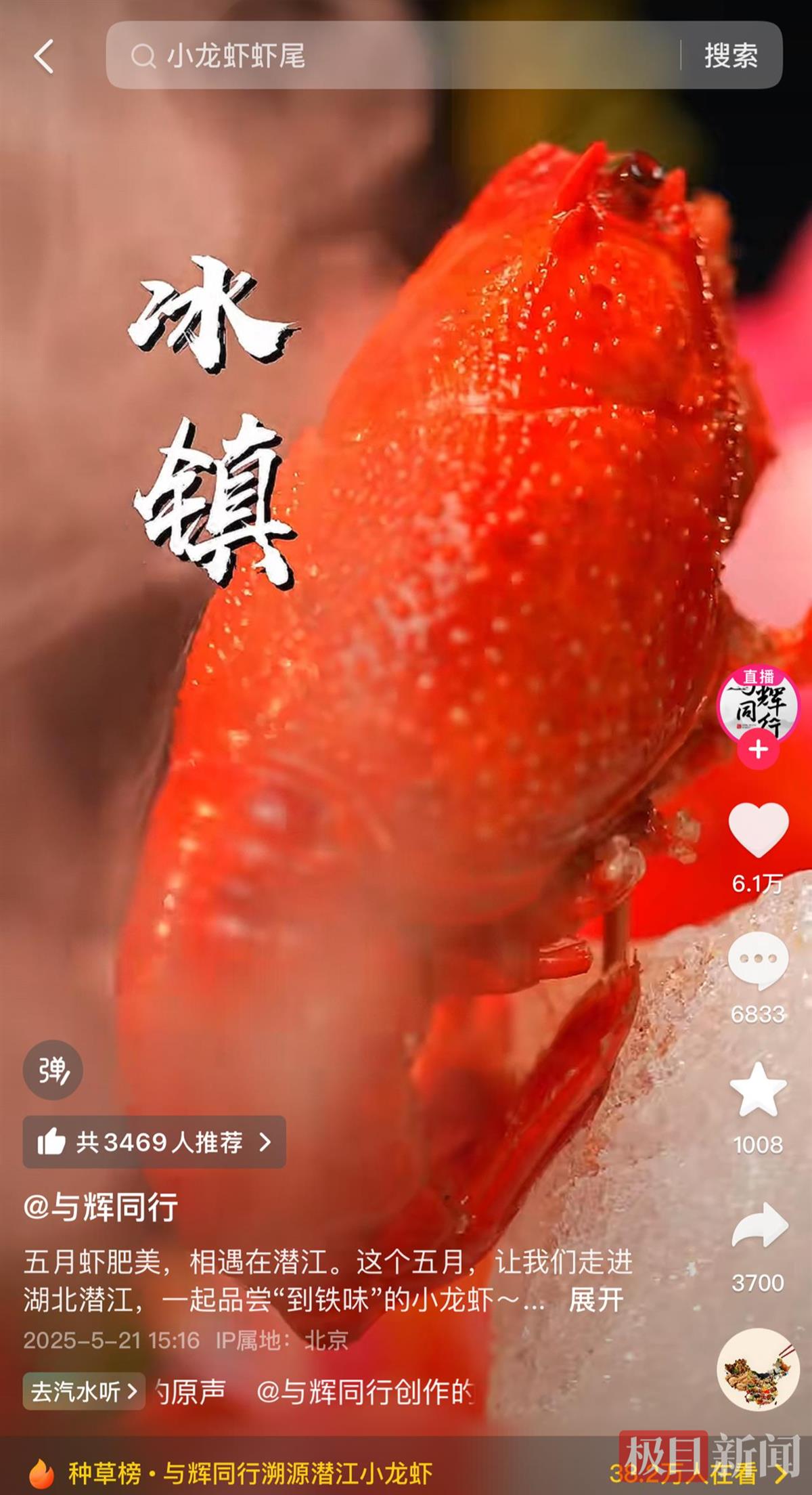This screenshot has width=812, height=1495.
Task: Tap the 搜索 button
Action: 731,56
